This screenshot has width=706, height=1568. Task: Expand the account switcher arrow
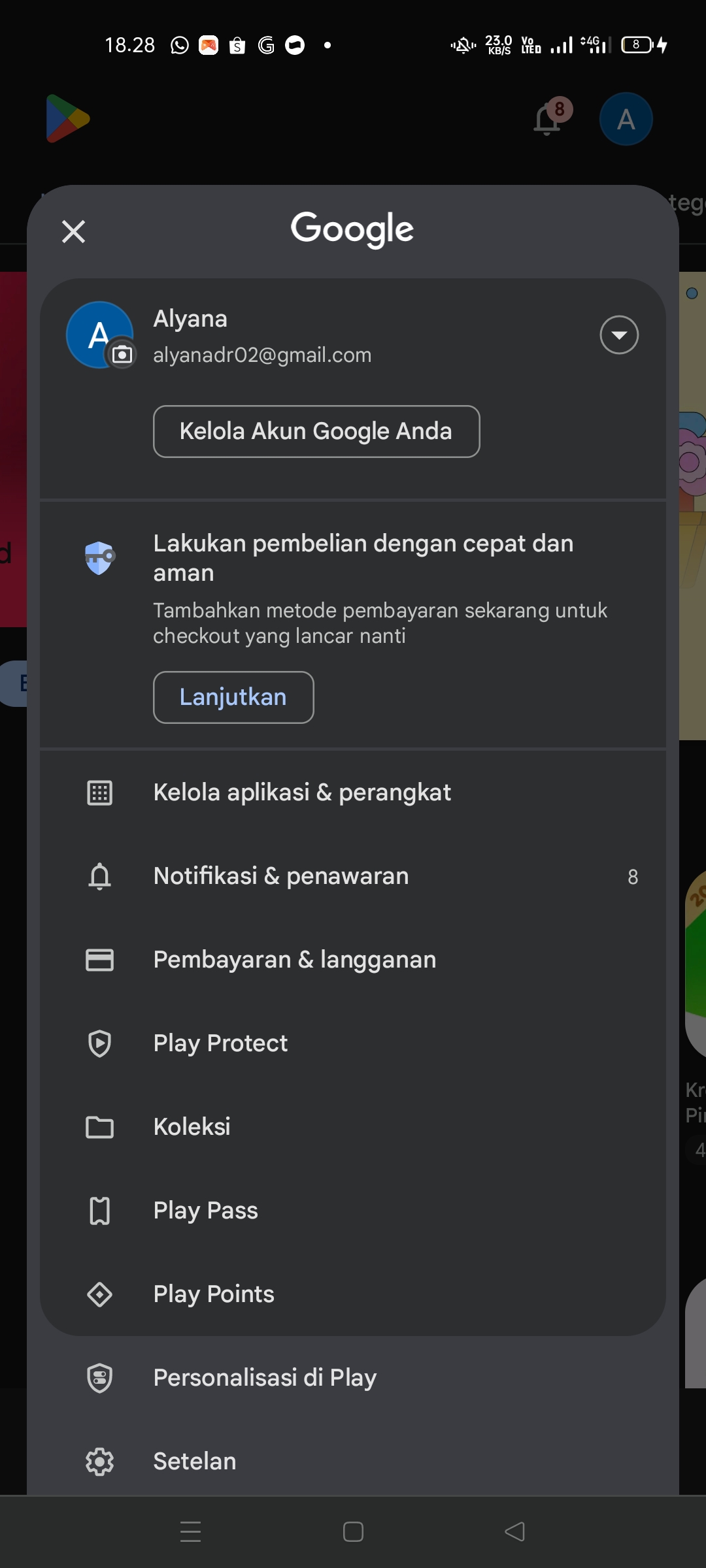click(x=618, y=335)
